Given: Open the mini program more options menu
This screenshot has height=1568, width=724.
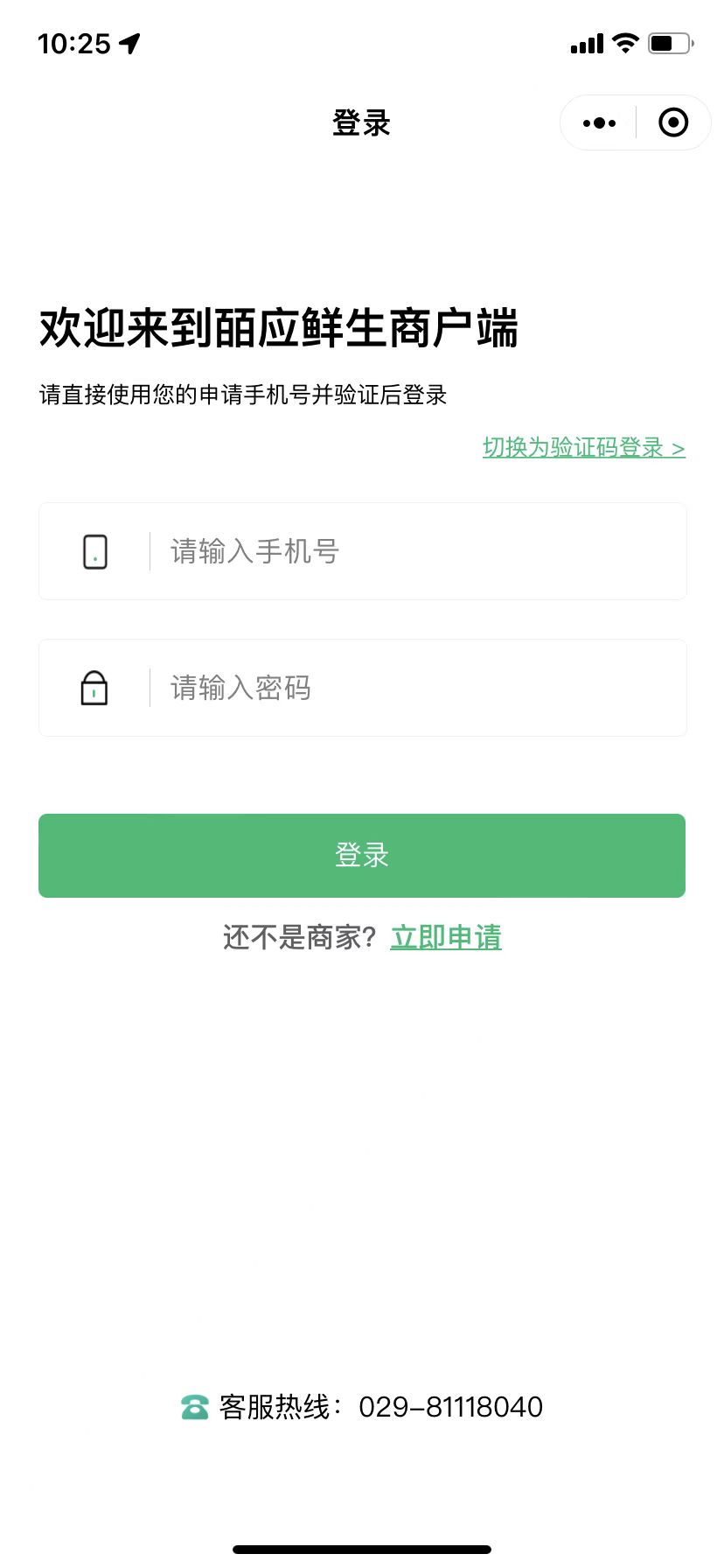Looking at the screenshot, I should click(x=599, y=123).
